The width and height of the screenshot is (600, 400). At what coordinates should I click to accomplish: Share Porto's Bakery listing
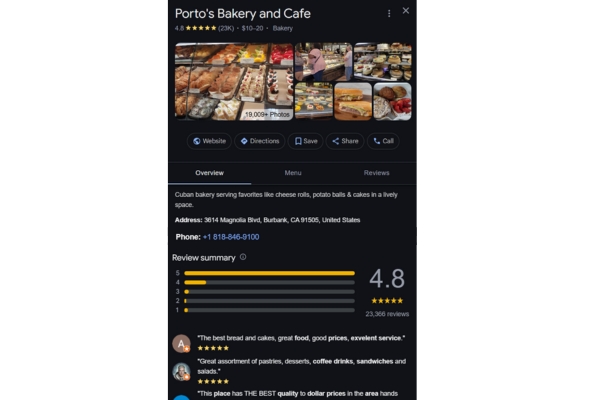pos(344,141)
